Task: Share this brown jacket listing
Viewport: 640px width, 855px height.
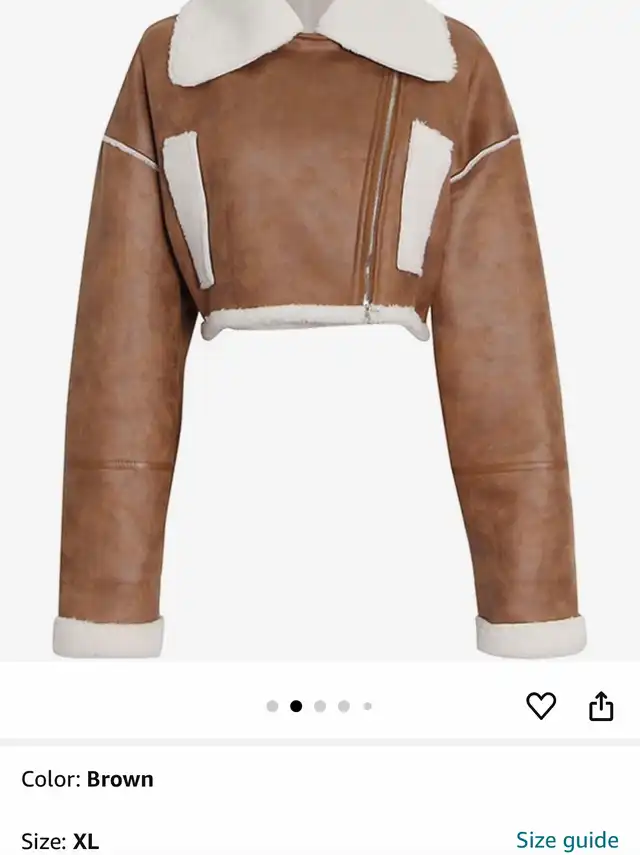Action: coord(600,706)
